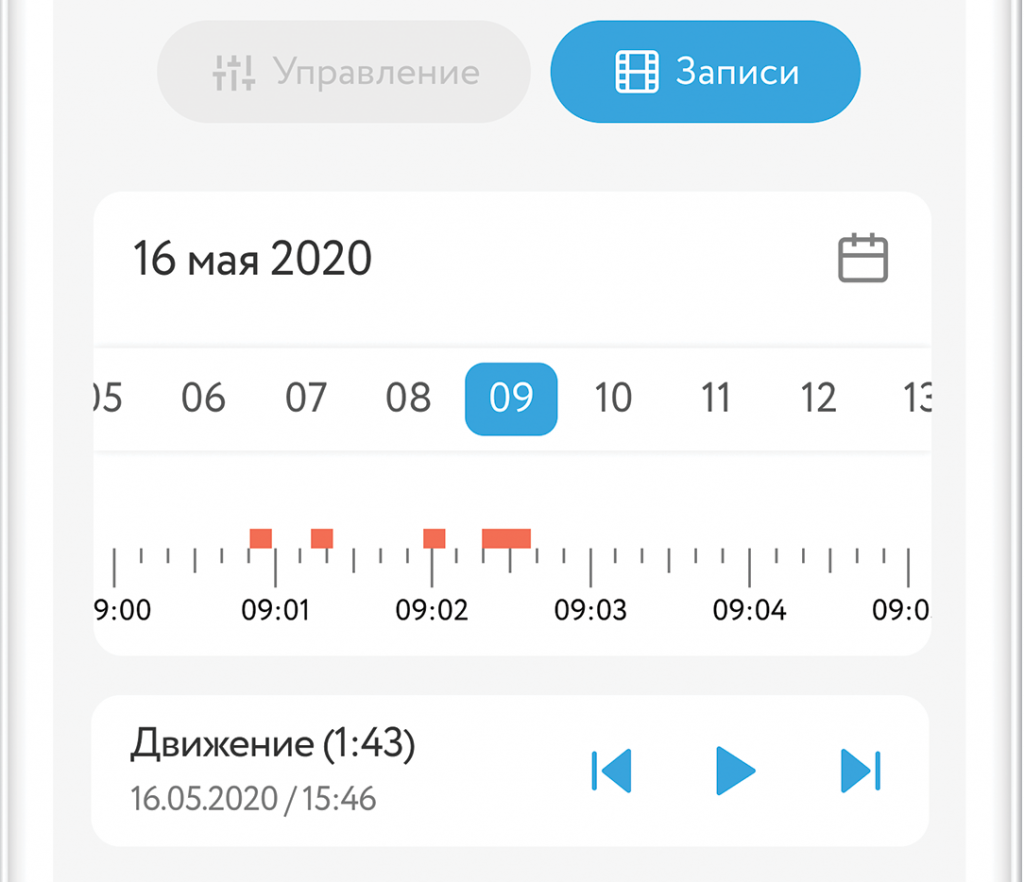Select hour 06 in the hour strip
The width and height of the screenshot is (1024, 882).
[204, 399]
